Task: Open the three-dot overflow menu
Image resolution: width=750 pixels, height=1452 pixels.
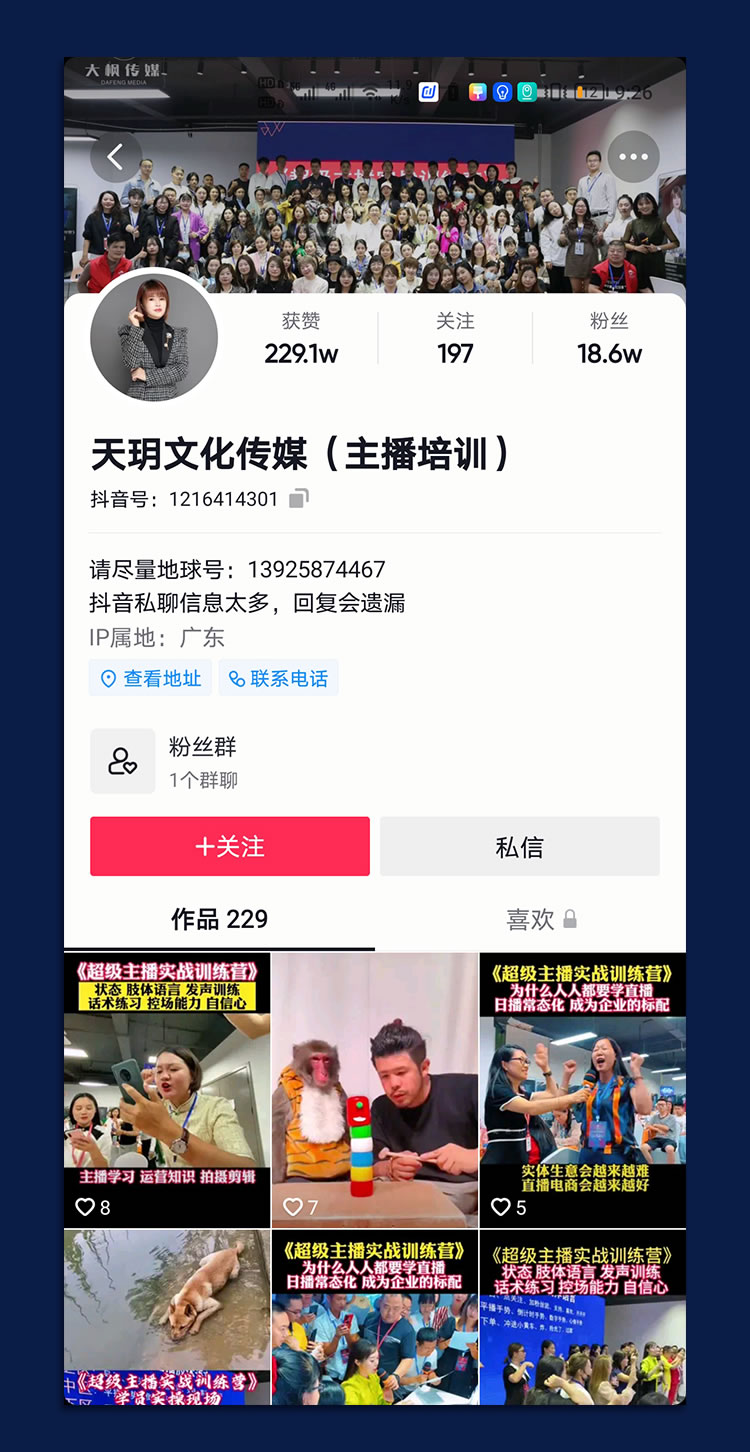Action: (x=633, y=157)
